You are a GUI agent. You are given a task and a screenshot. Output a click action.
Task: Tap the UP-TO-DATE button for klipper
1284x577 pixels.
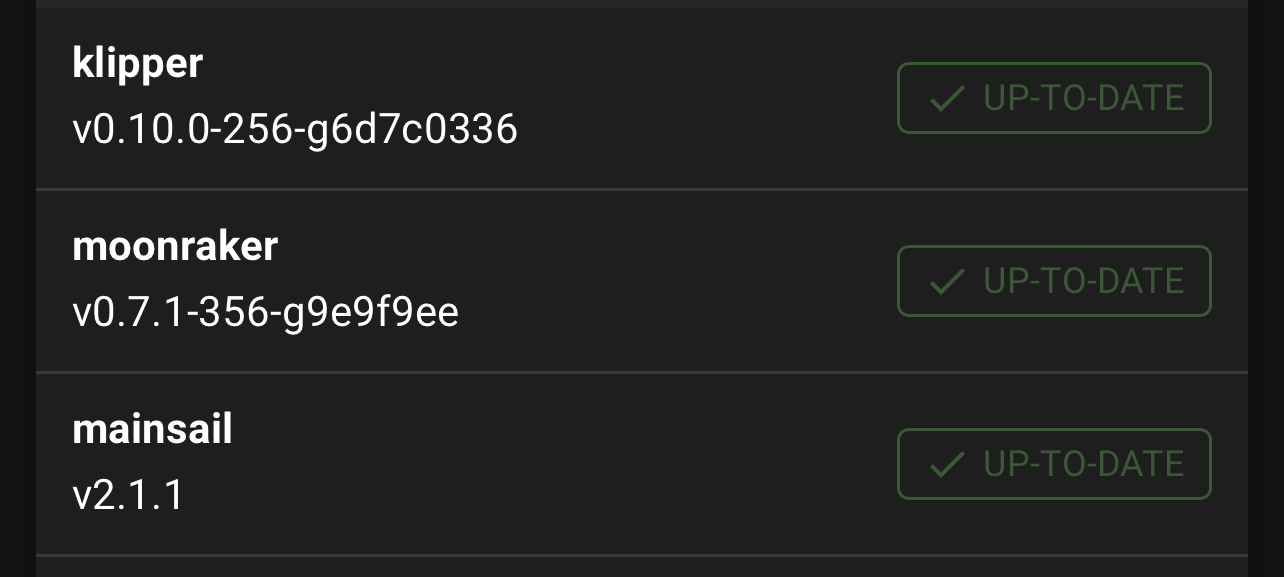click(1054, 98)
